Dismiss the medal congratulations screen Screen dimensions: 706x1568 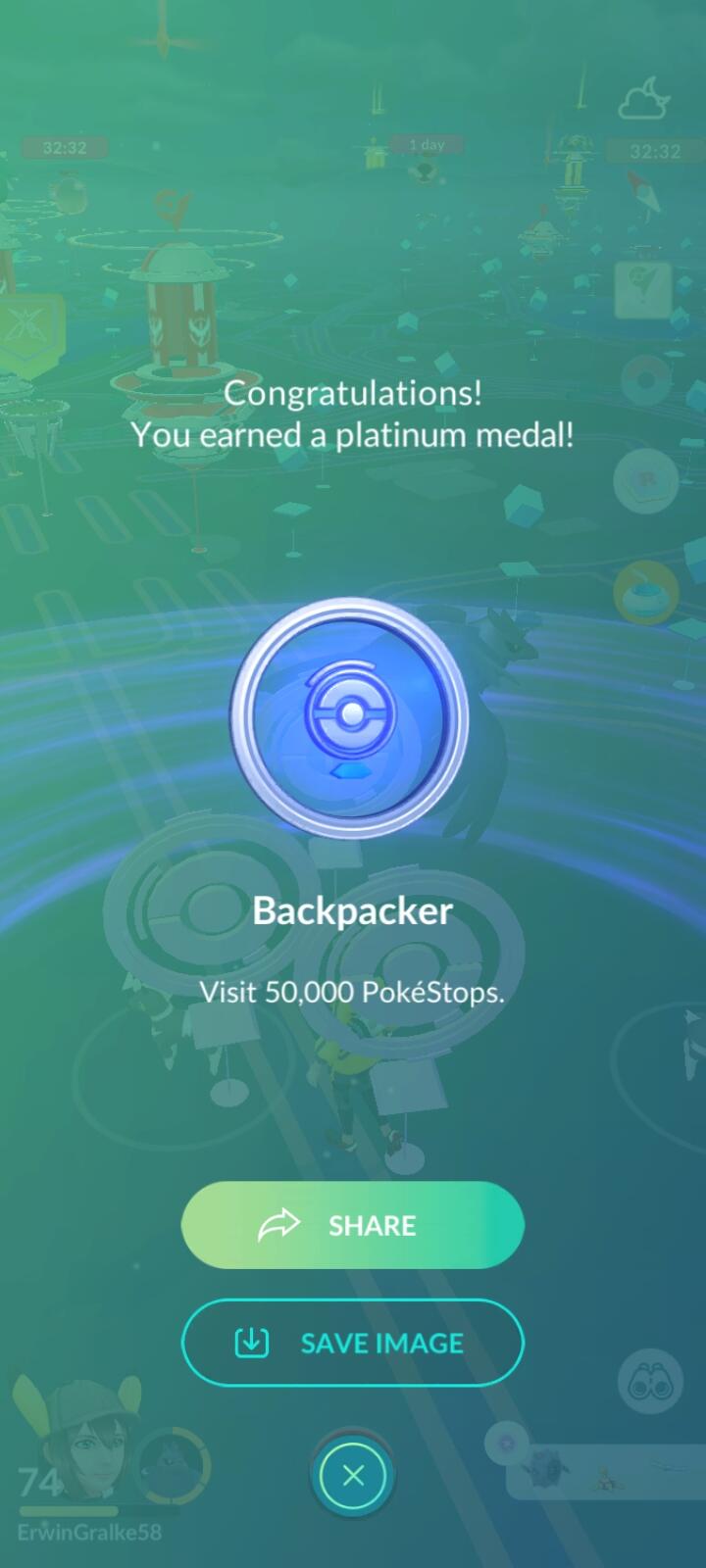coord(353,1475)
